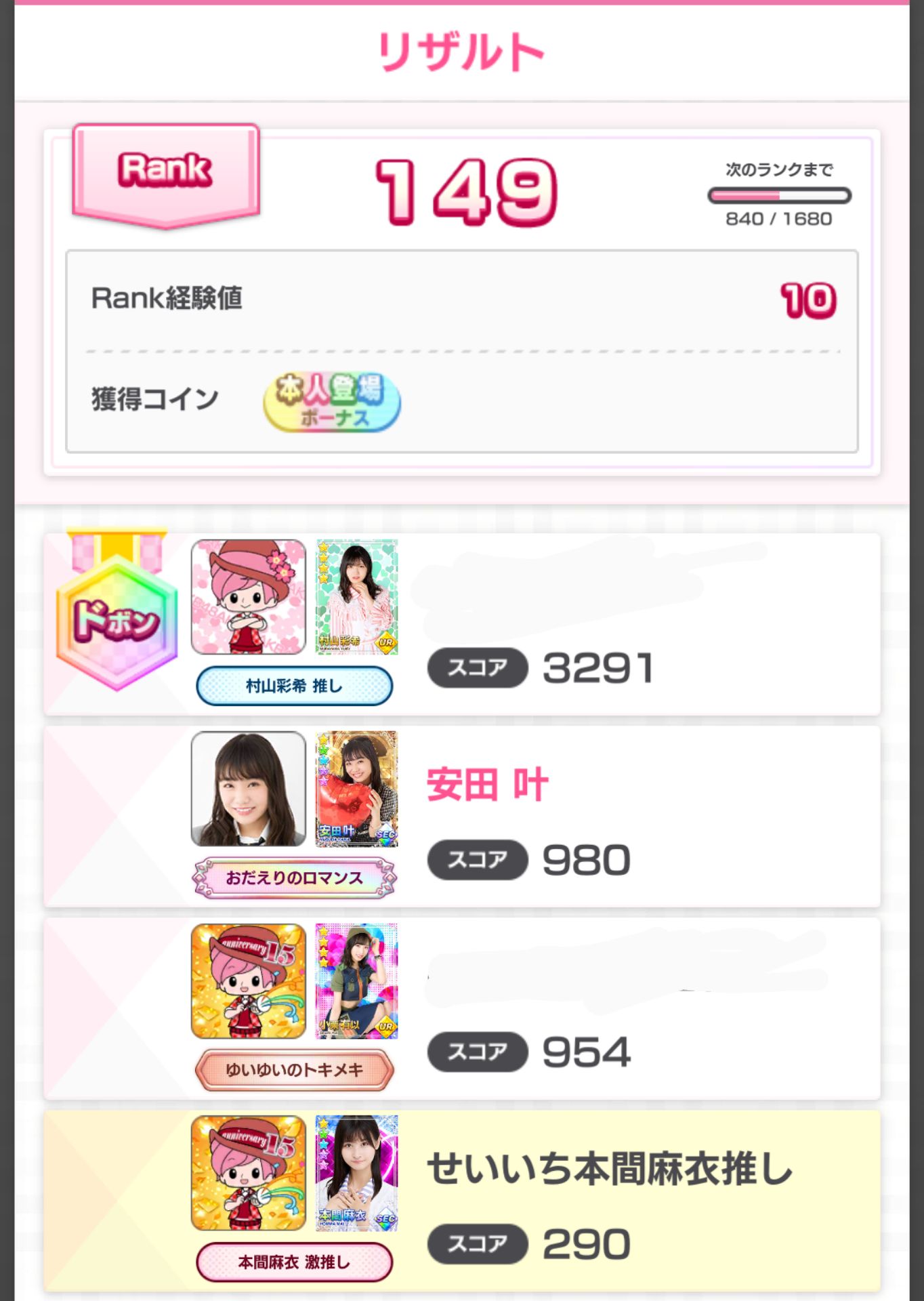The width and height of the screenshot is (924, 1301).
Task: View the 本間麻衣 SEC card thumbnail
Action: (x=357, y=1173)
